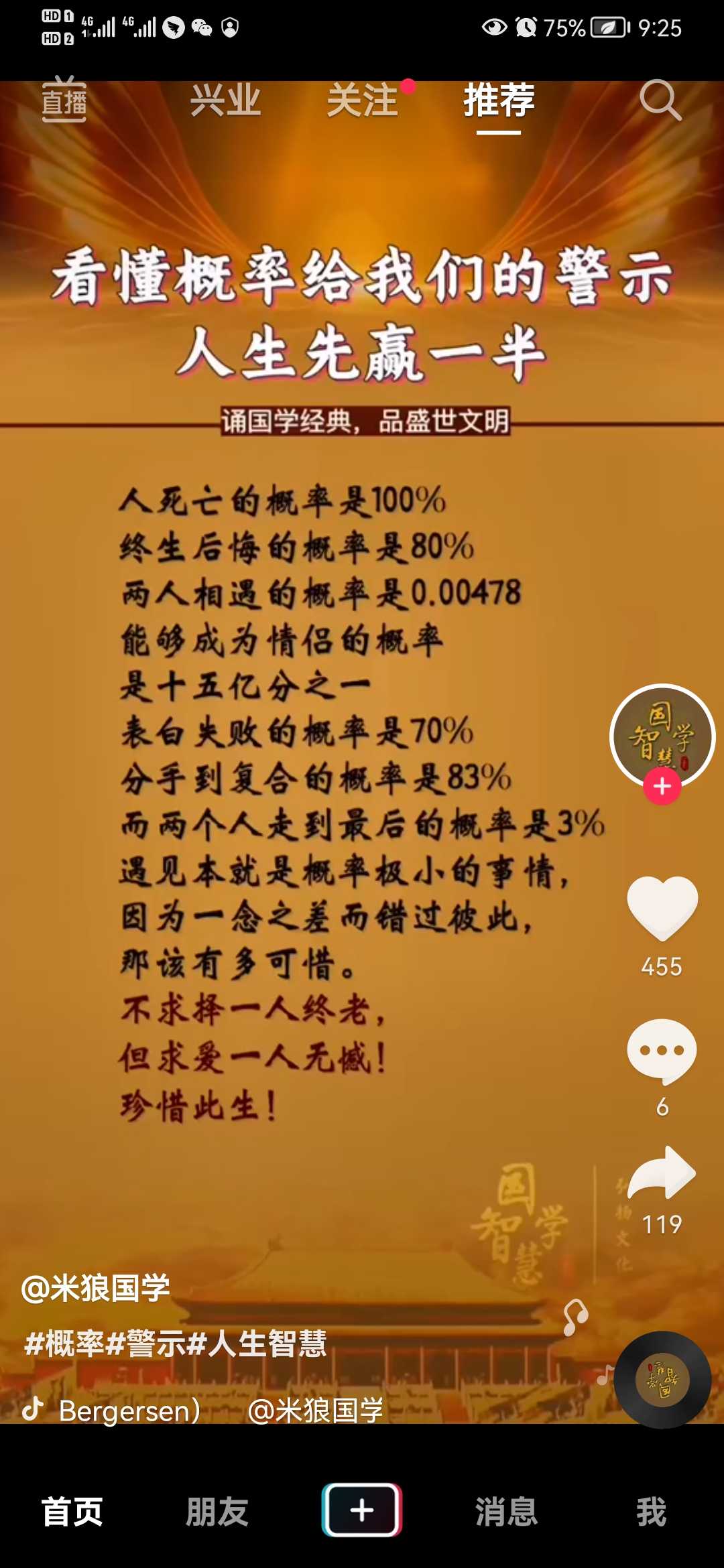724x1568 pixels.
Task: Go to the 首页 tab
Action: pos(72,1512)
